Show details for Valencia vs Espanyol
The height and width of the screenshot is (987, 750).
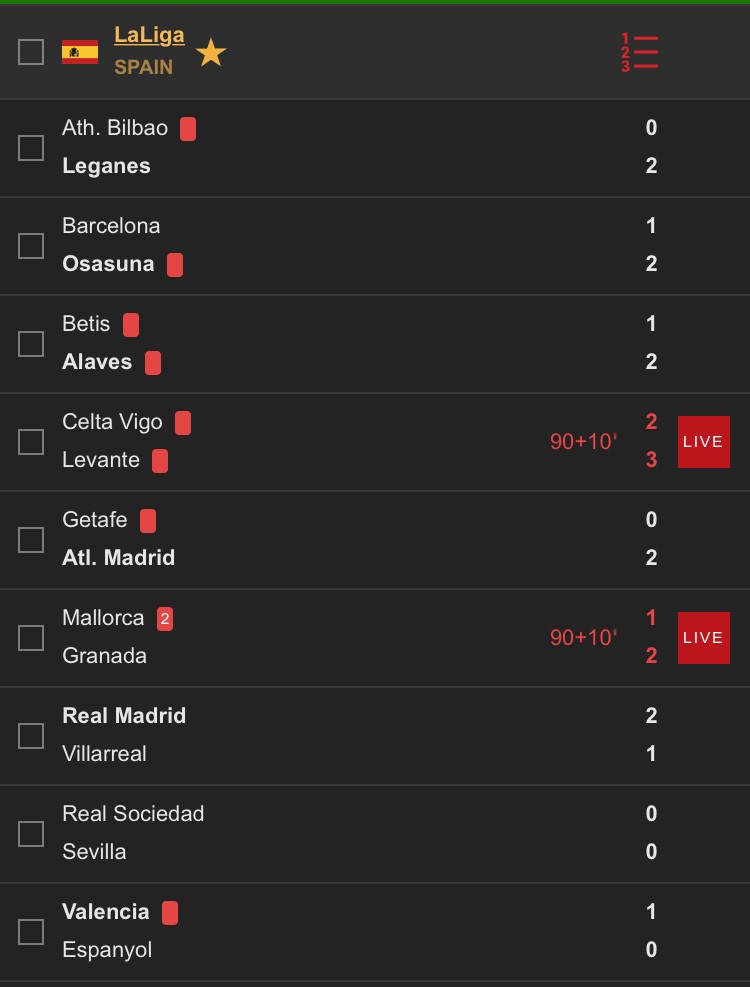click(x=350, y=932)
